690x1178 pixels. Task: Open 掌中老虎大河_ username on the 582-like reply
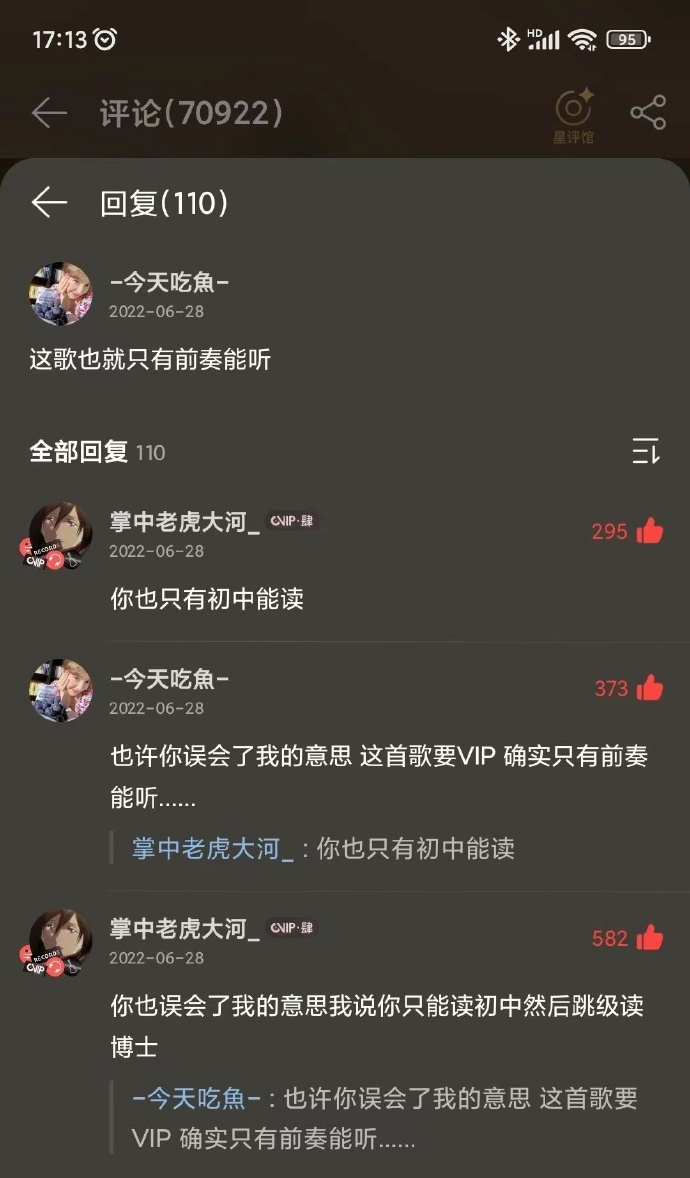coord(185,929)
